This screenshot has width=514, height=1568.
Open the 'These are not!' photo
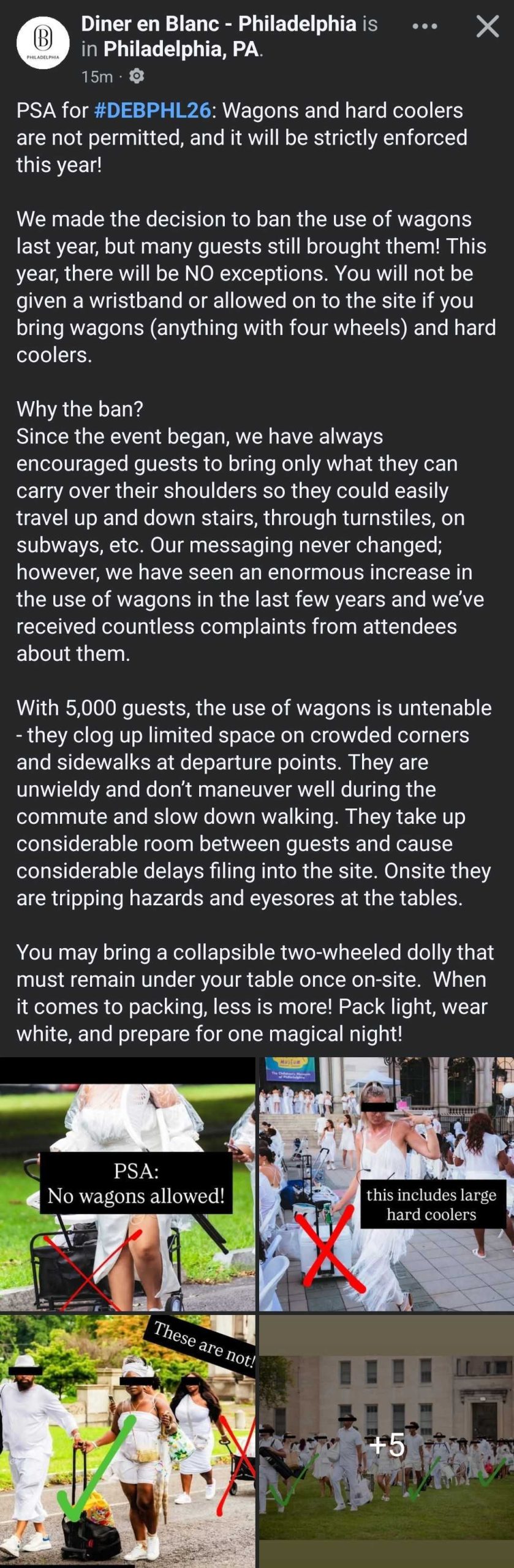pos(127,1441)
